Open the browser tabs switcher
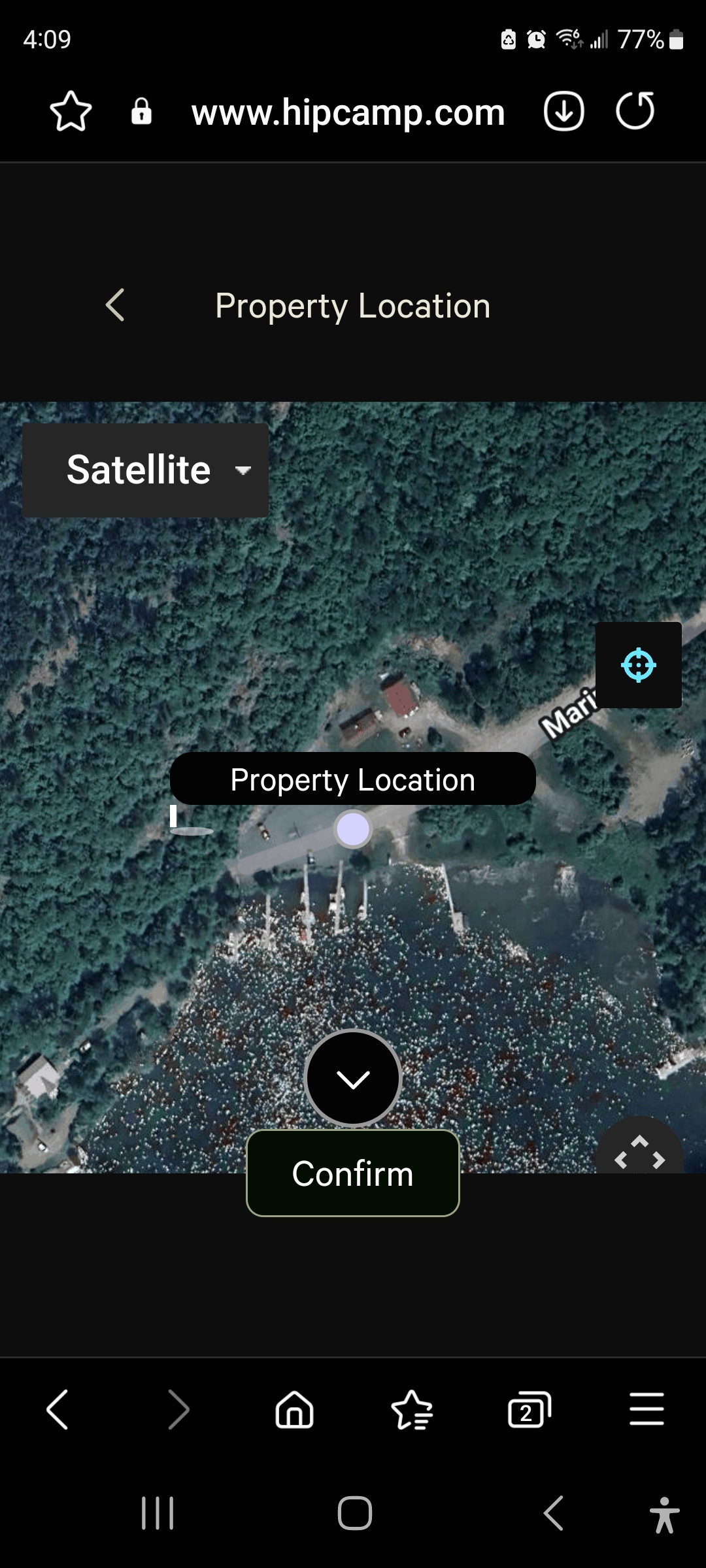 (529, 1410)
